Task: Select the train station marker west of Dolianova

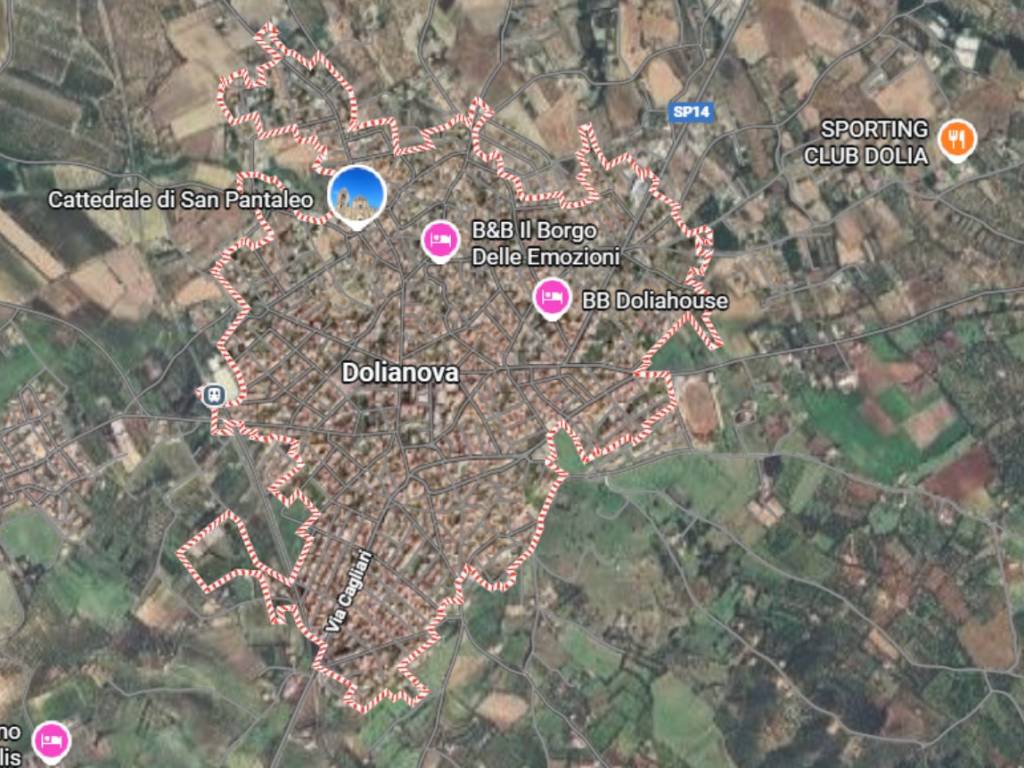Action: (x=212, y=394)
